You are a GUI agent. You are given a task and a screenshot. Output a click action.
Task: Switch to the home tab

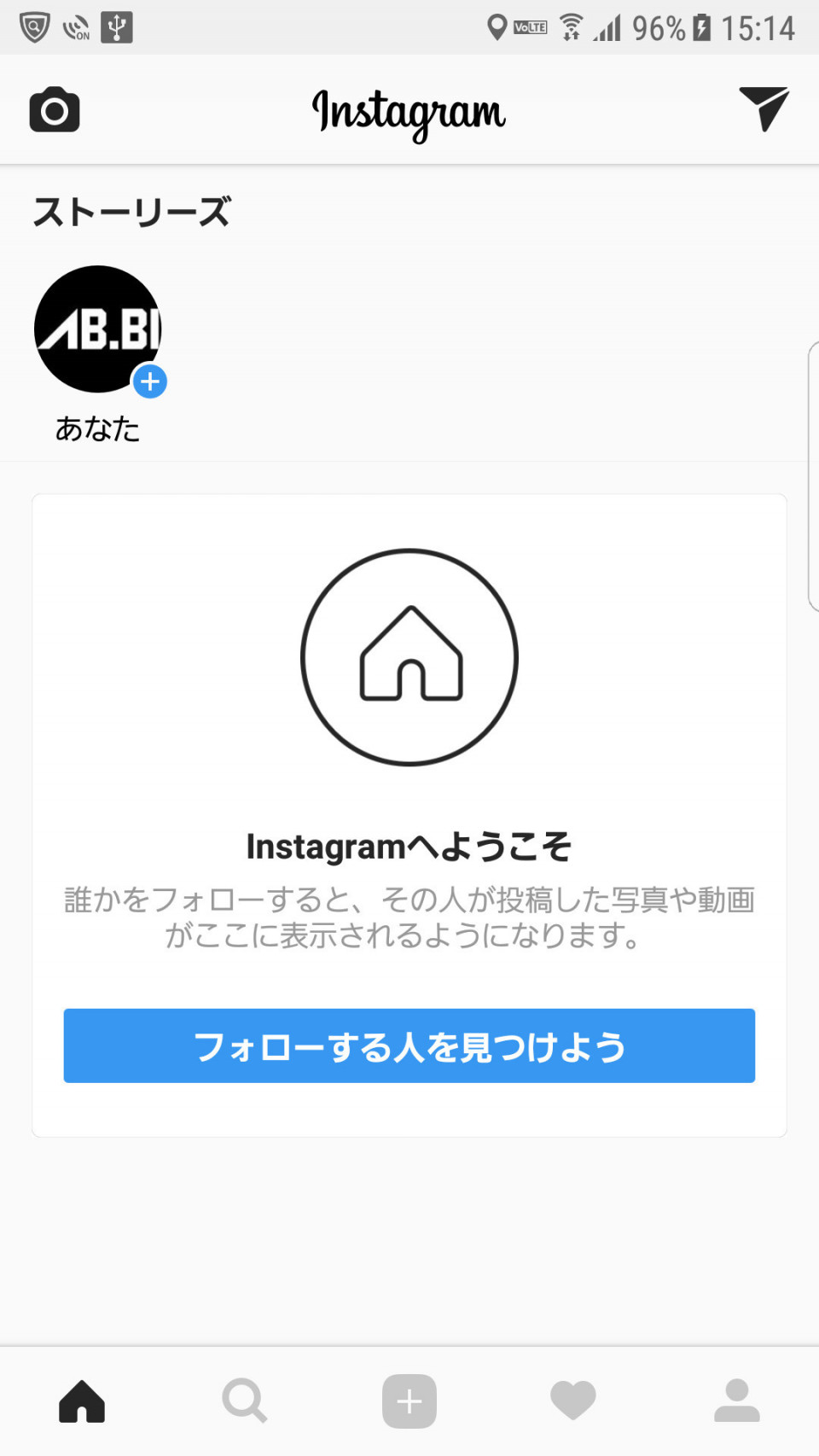coord(82,1401)
